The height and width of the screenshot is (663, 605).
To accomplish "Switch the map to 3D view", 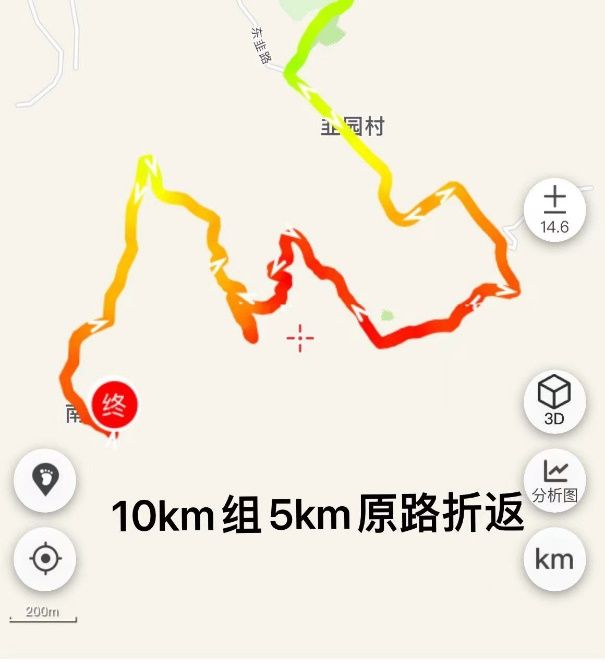I will click(x=554, y=400).
